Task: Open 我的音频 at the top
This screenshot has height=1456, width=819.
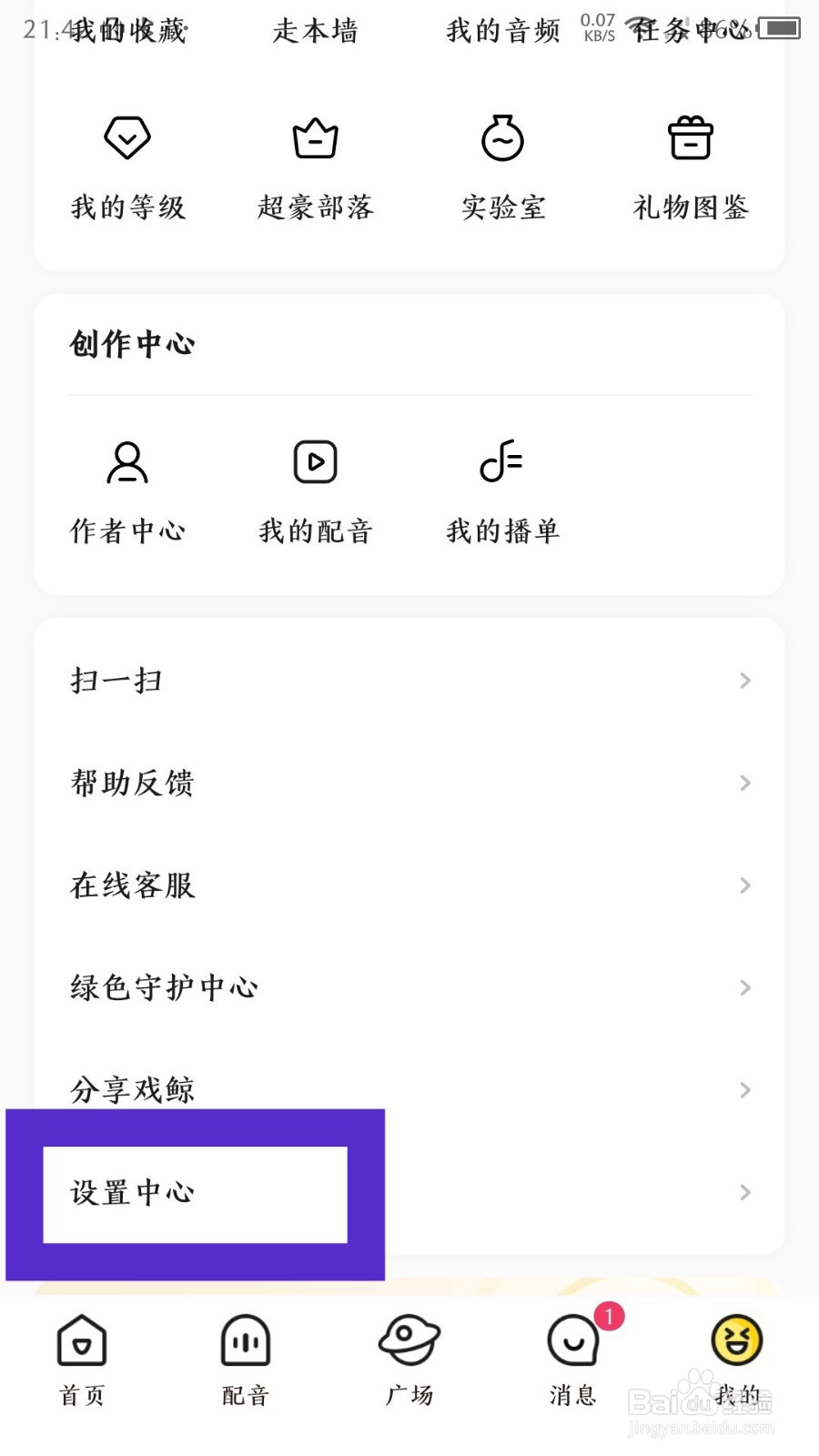Action: coord(503,31)
